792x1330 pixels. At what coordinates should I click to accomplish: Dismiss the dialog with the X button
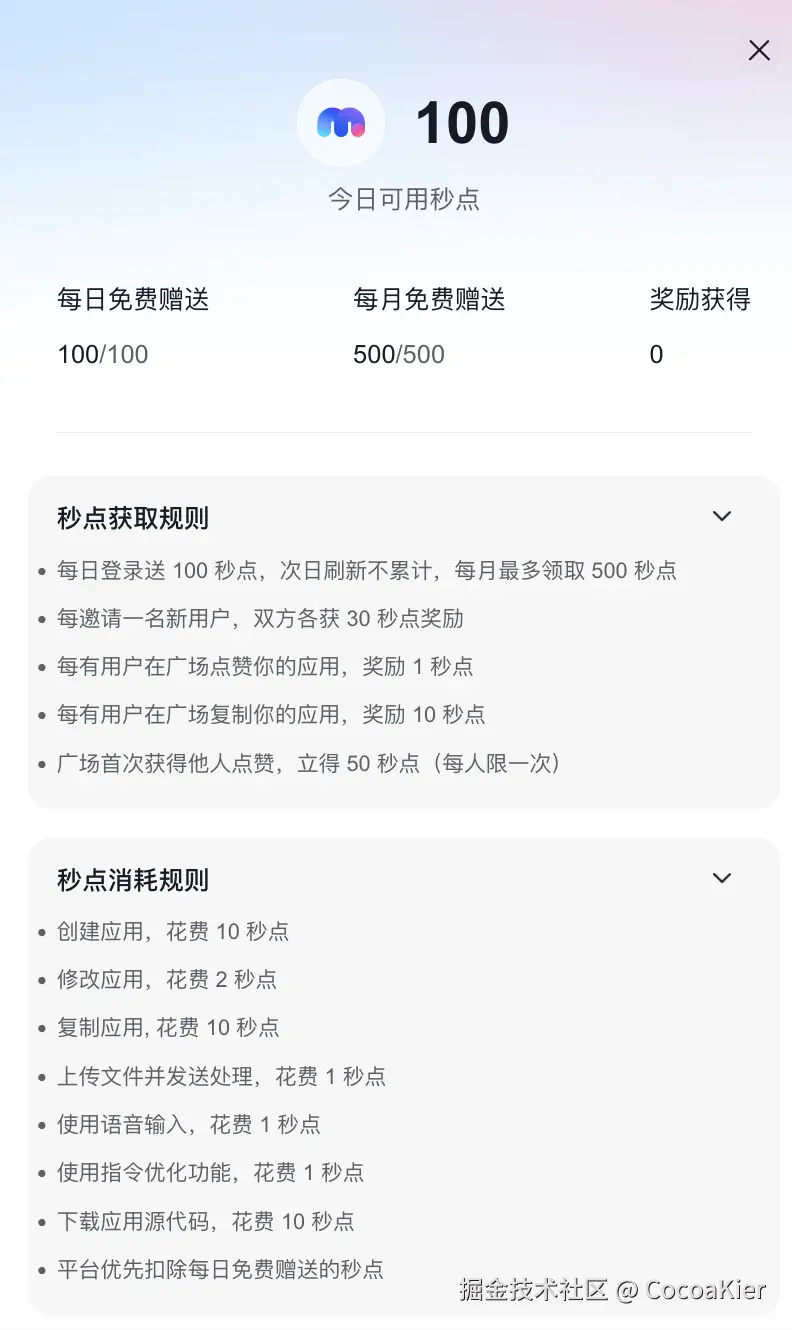[x=759, y=50]
